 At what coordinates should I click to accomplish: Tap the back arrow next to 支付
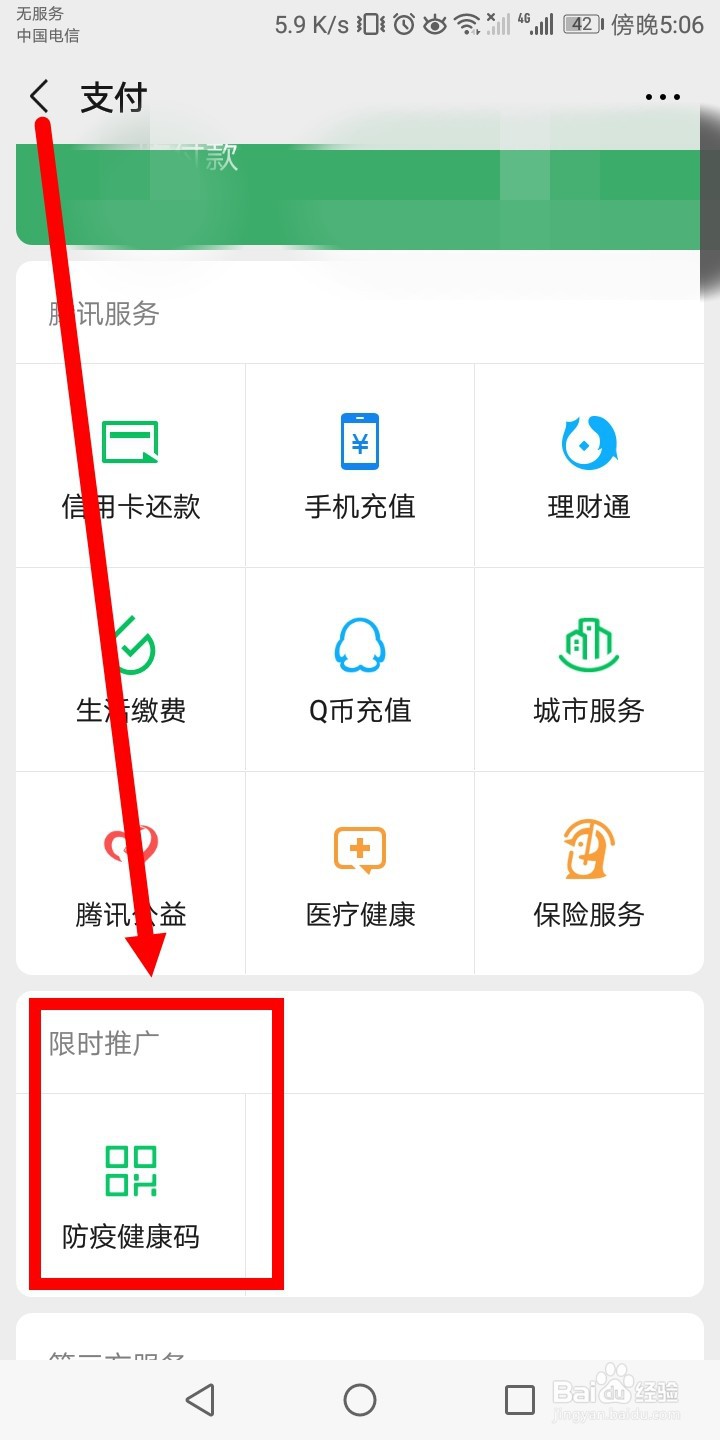(38, 96)
